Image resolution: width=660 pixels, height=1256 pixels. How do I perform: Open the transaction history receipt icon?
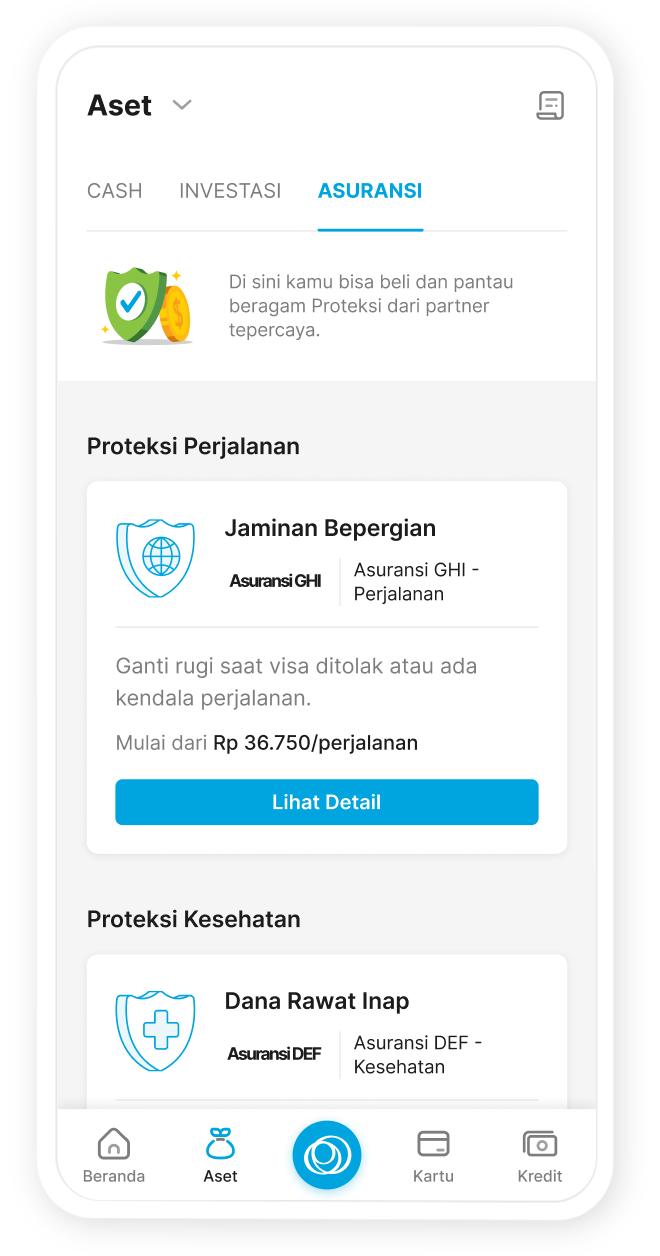click(550, 105)
